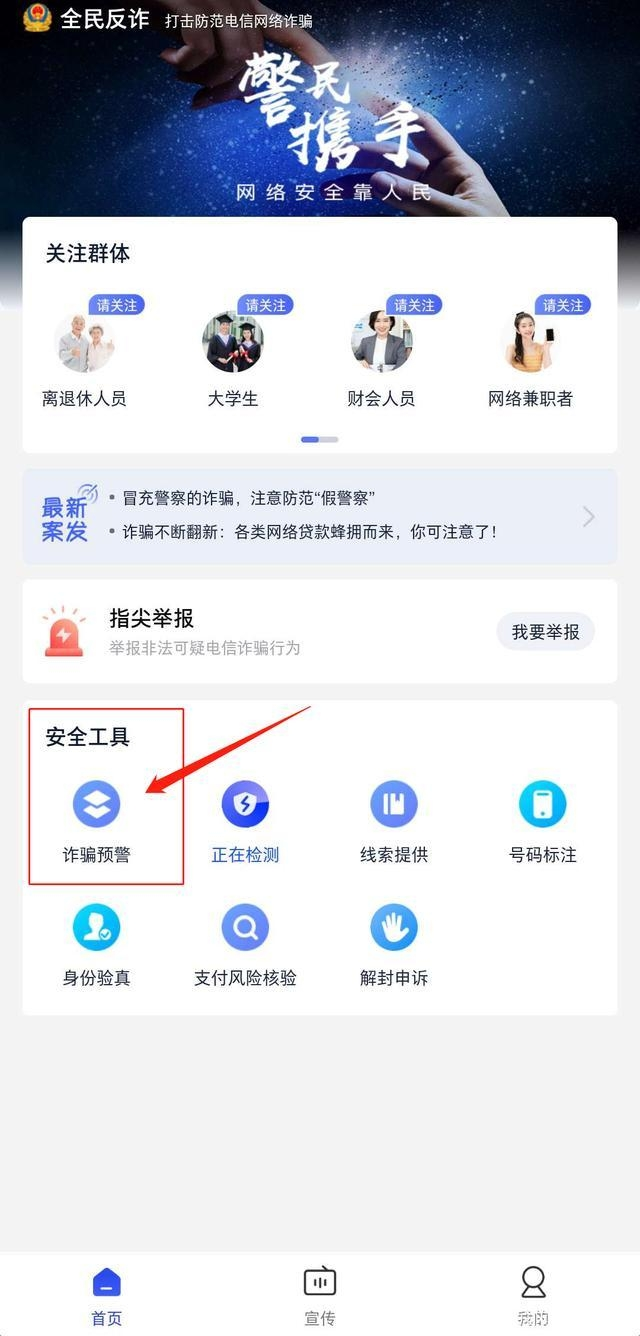Viewport: 640px width, 1336px height.
Task: Switch to the 我的 tab
Action: [533, 1294]
